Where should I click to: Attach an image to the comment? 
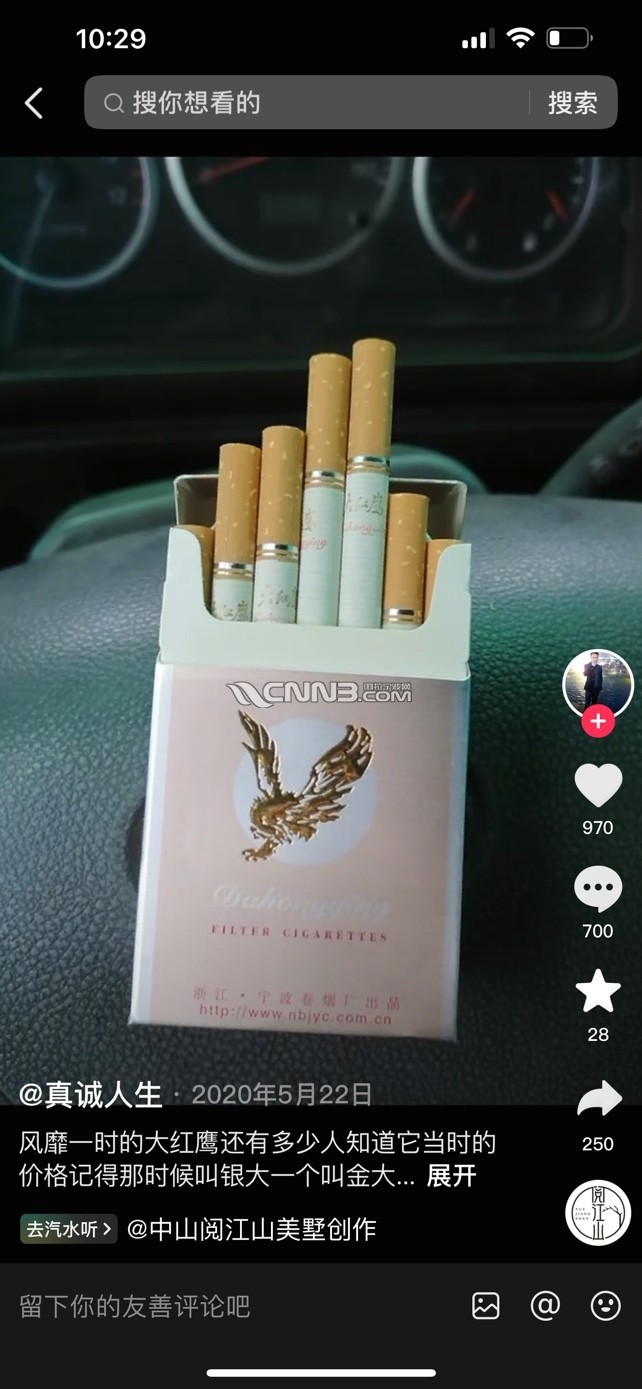[x=486, y=1306]
